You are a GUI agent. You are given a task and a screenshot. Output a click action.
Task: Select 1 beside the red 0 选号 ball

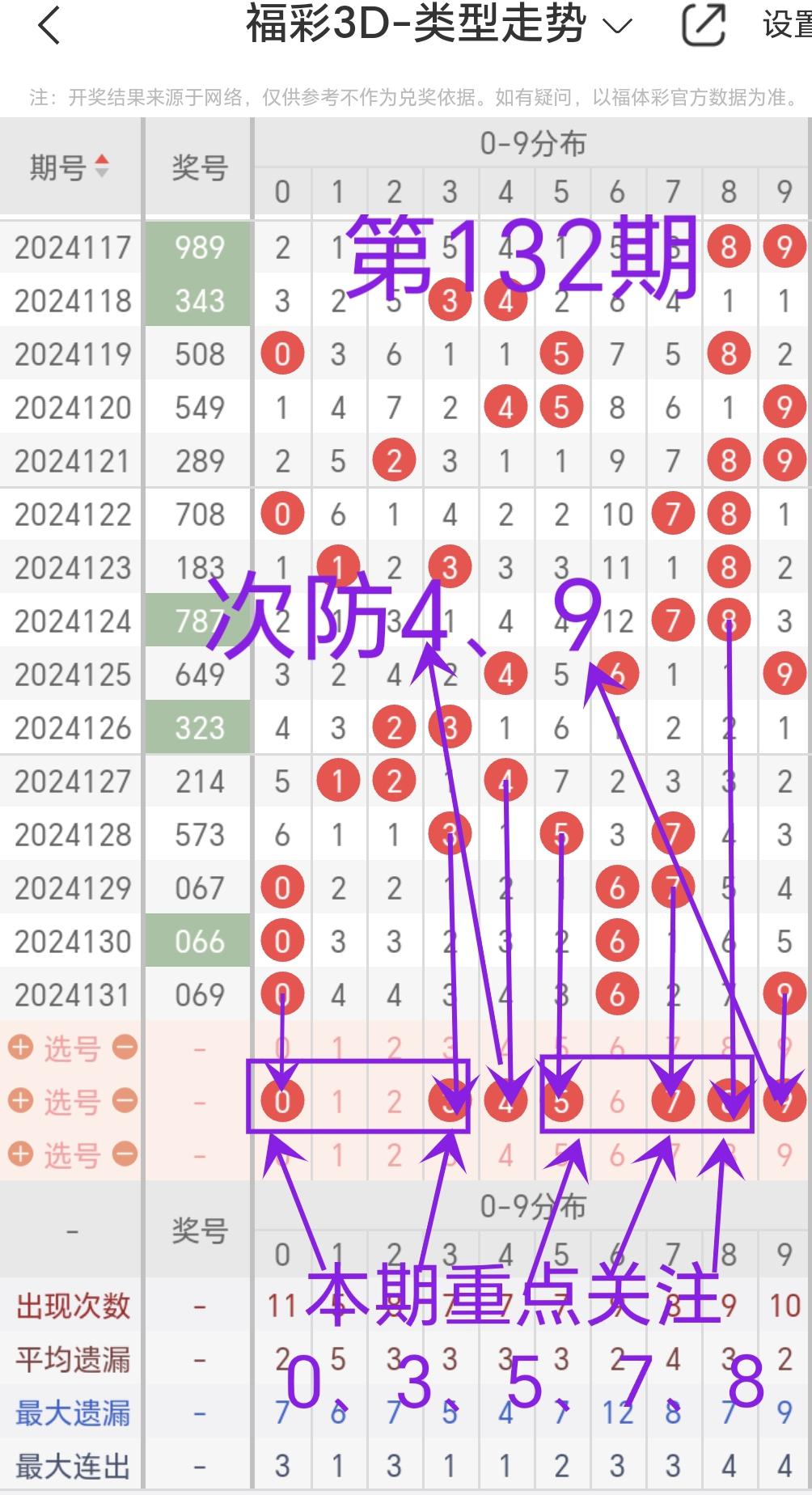pos(337,1101)
